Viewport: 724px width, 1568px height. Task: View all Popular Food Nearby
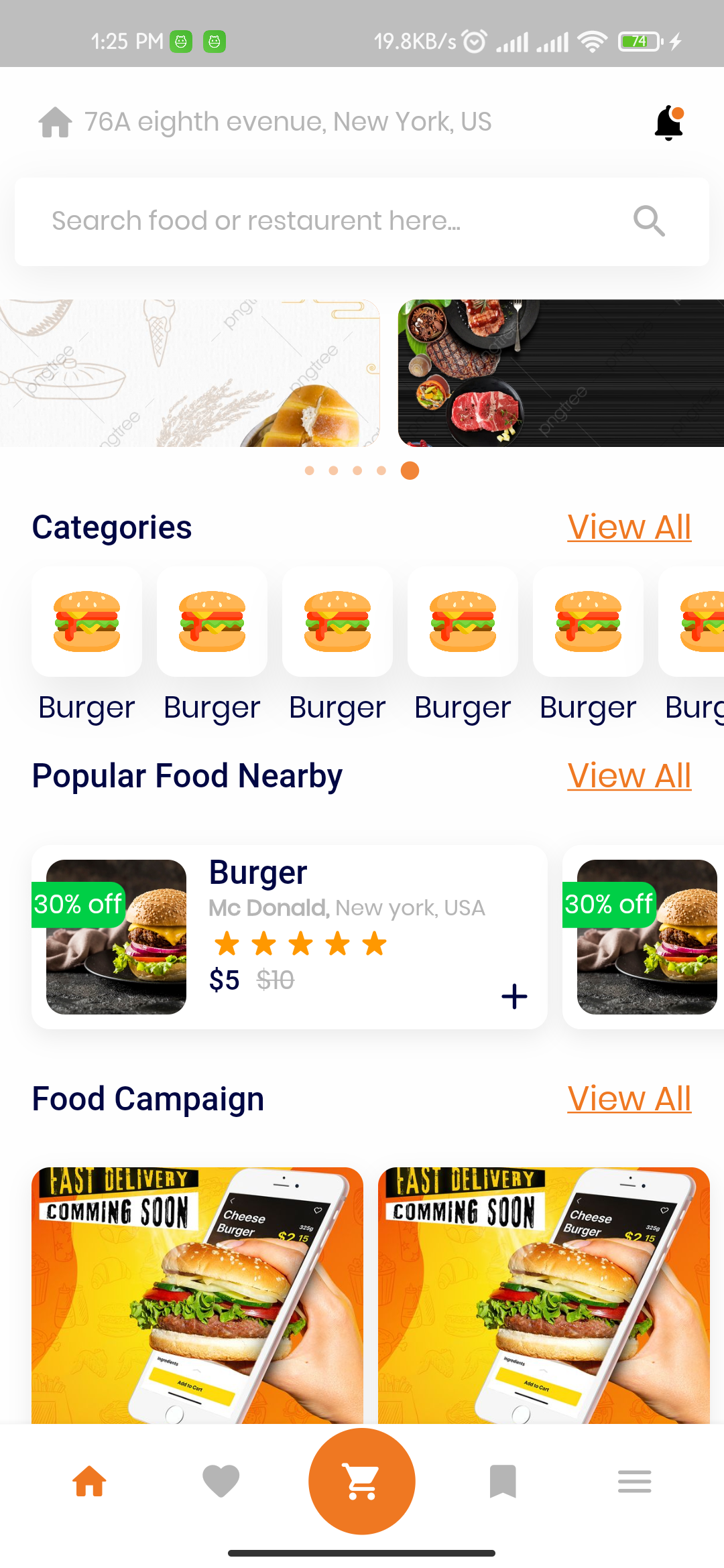(x=629, y=776)
